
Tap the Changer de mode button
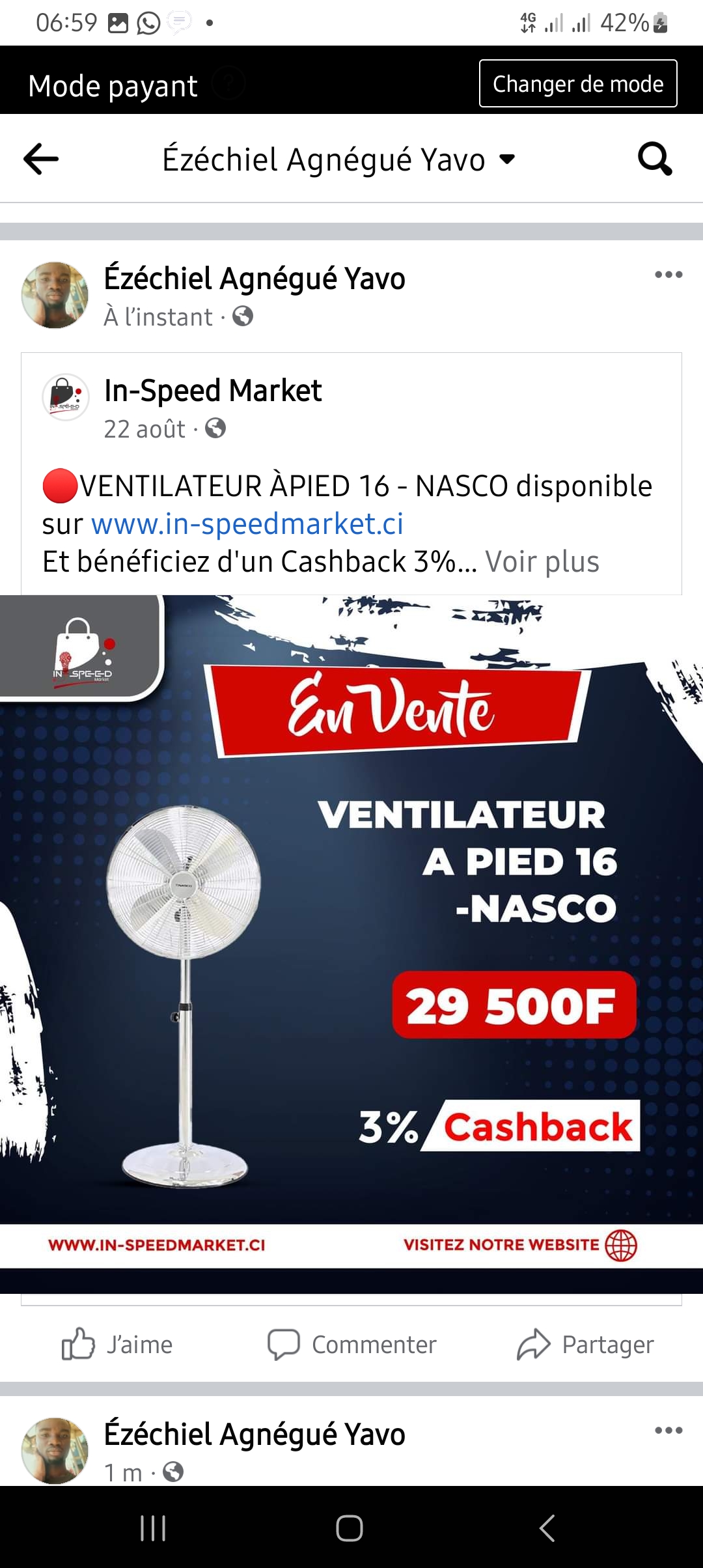click(578, 83)
